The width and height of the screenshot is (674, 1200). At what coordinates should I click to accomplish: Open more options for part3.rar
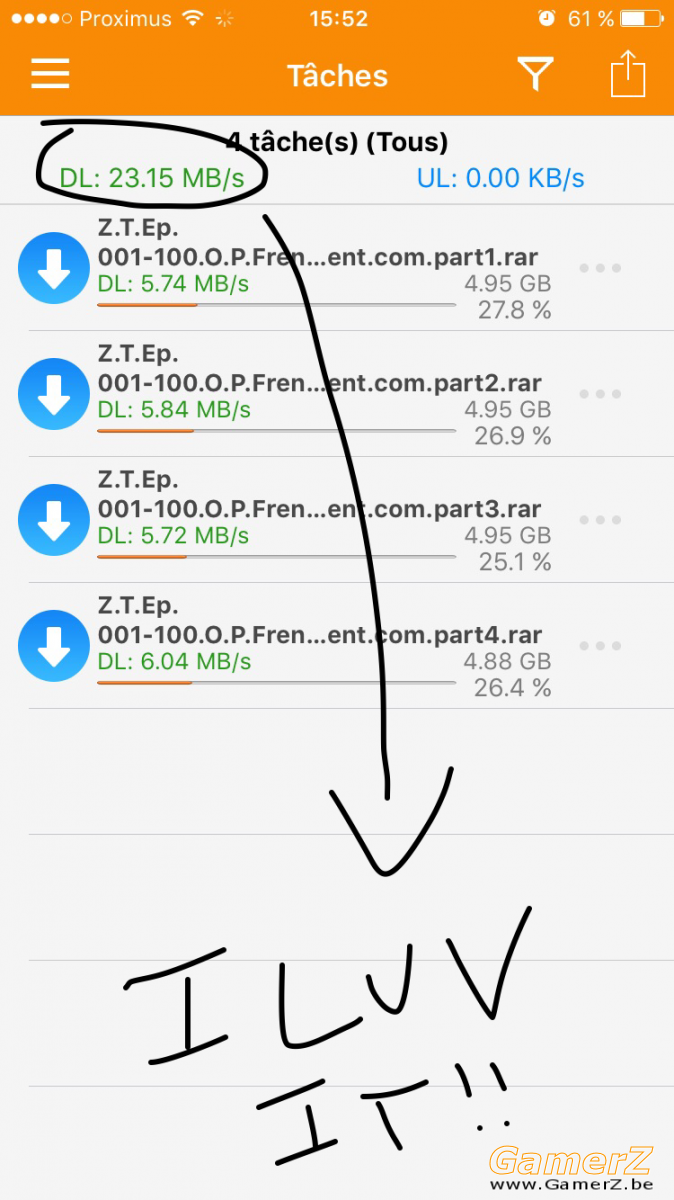[x=601, y=520]
